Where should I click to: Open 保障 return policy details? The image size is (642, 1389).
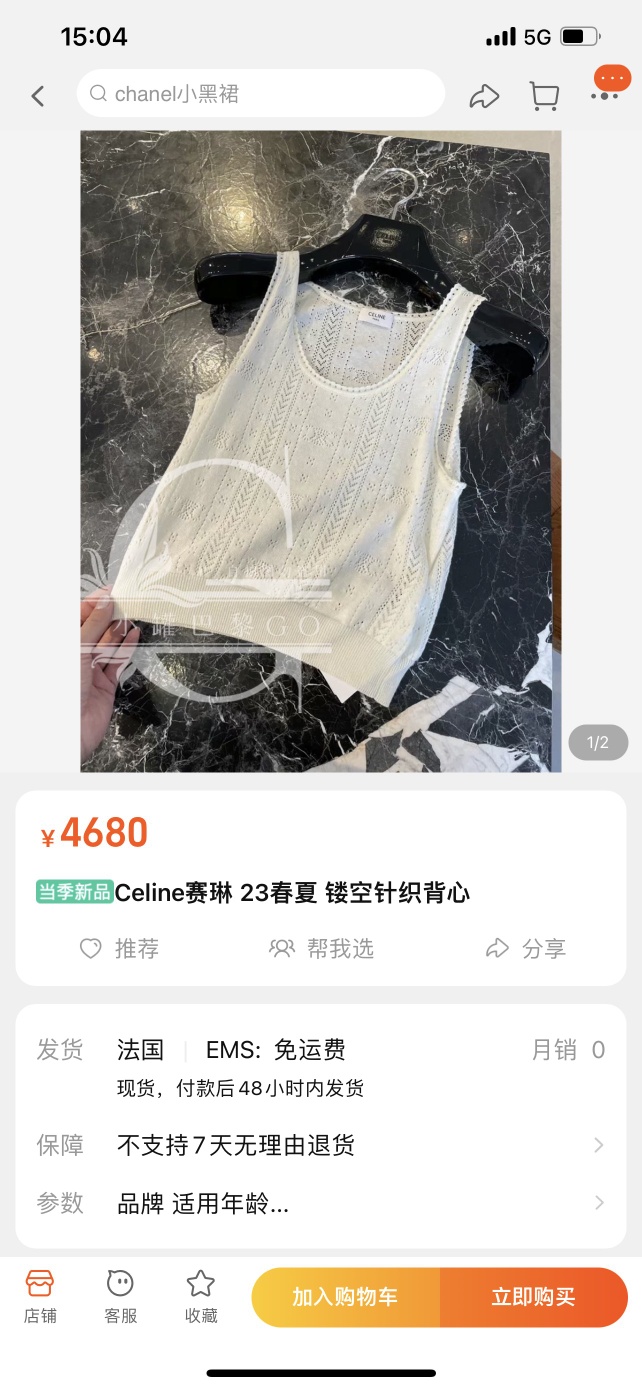click(x=320, y=1145)
